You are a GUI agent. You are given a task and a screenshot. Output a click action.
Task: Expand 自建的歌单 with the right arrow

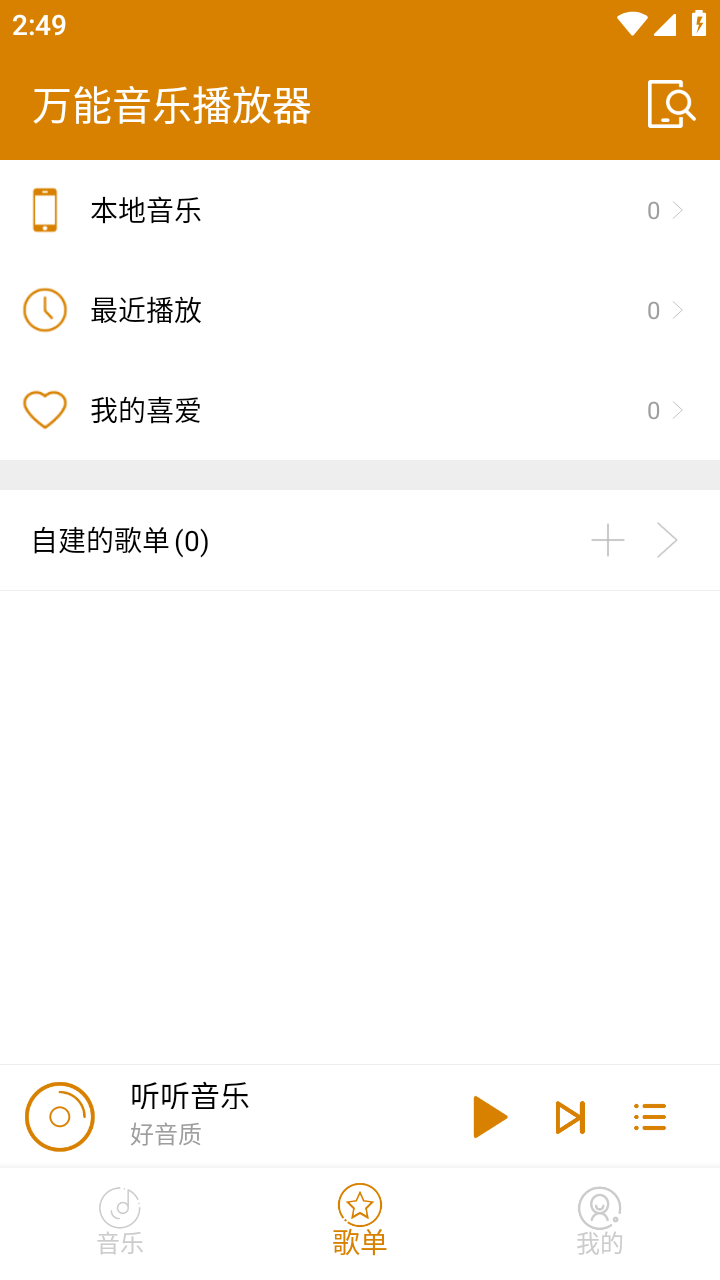667,540
